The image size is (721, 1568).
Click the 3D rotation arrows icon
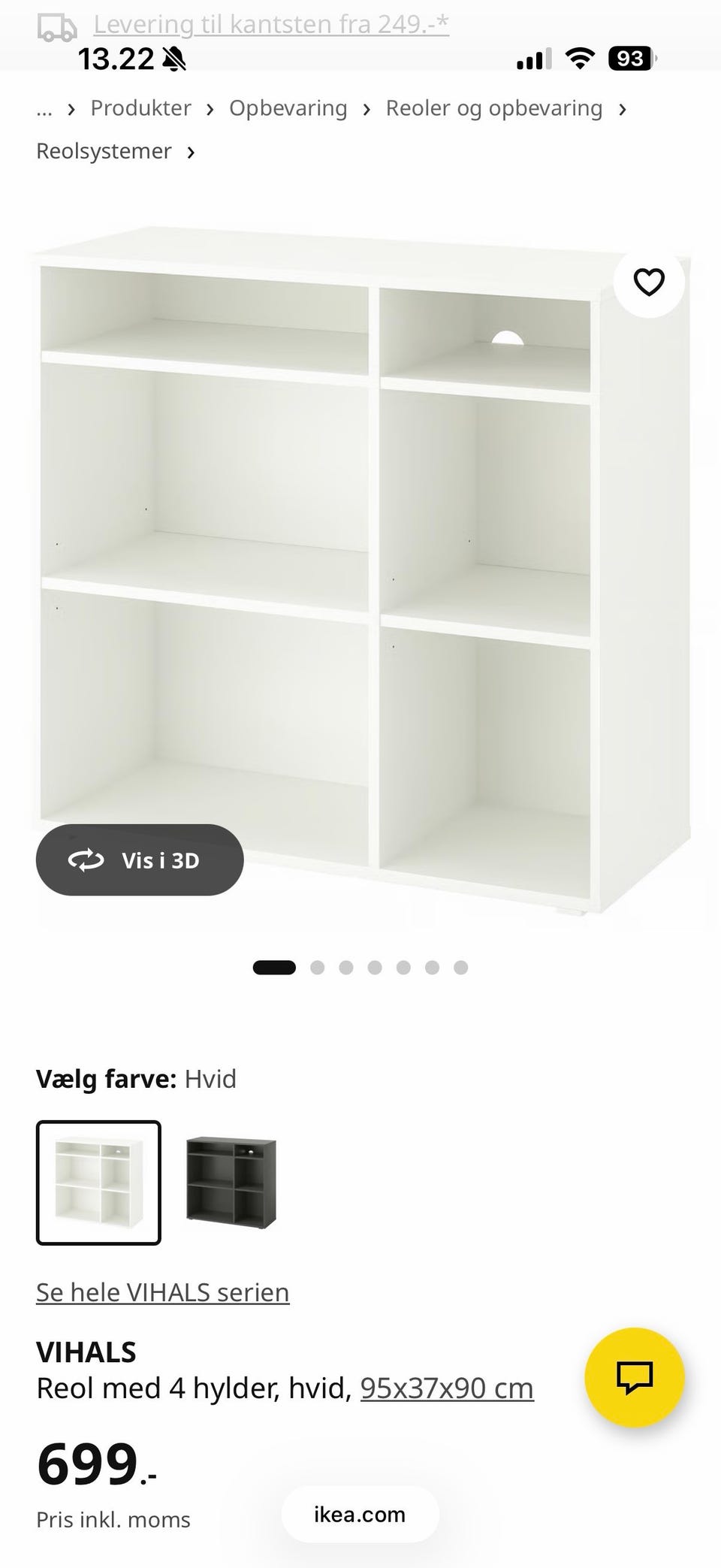(86, 860)
